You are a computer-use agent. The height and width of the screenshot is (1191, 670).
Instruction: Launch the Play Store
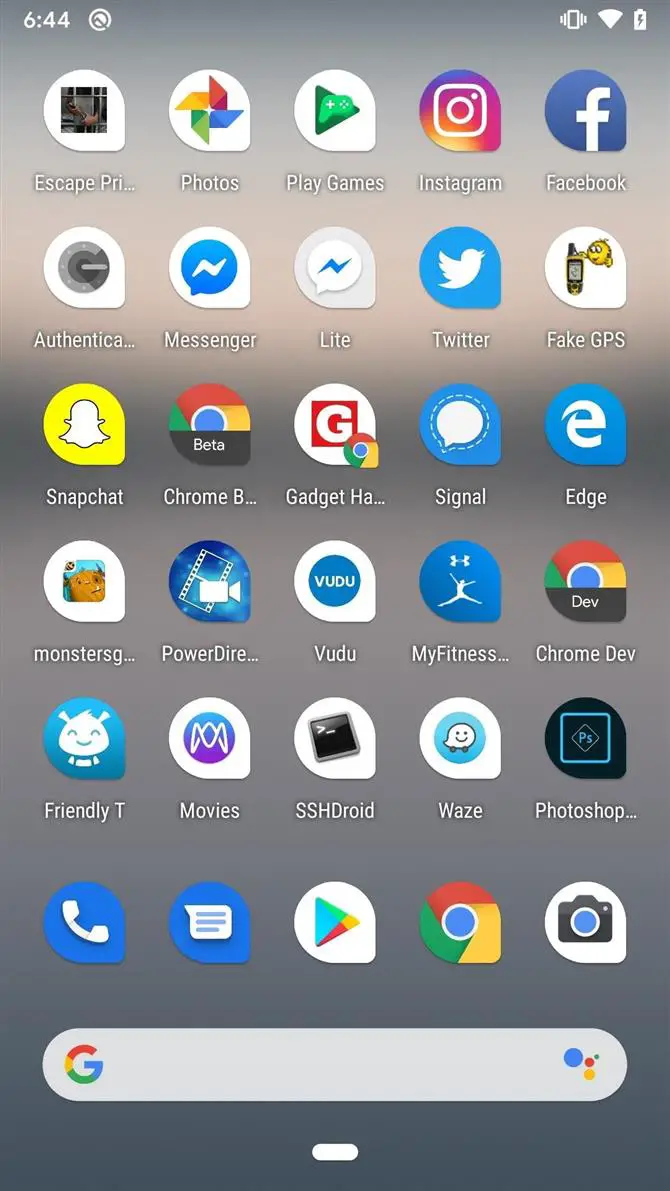tap(335, 922)
